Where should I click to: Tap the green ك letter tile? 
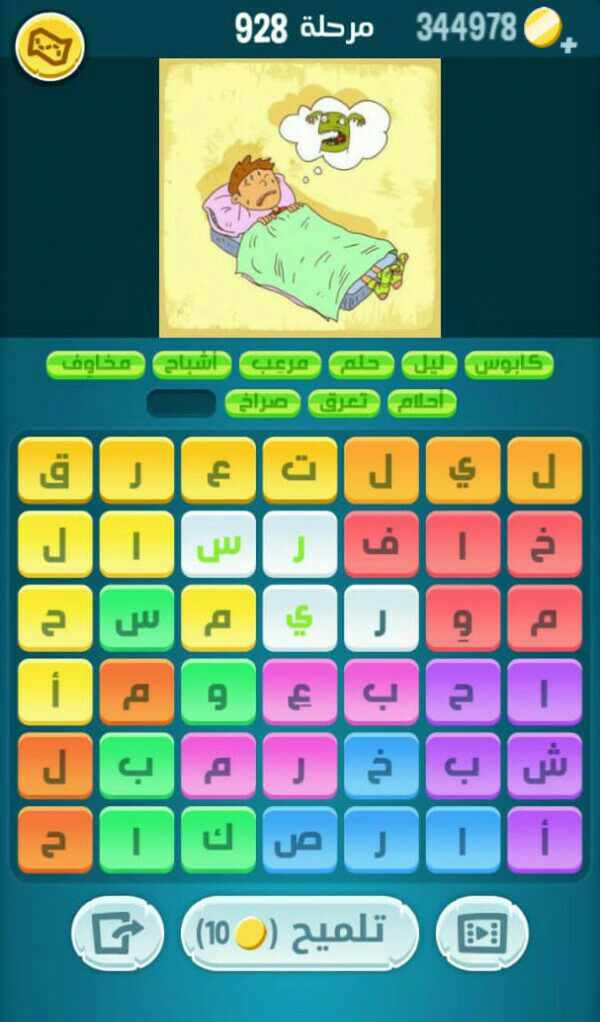coord(218,840)
